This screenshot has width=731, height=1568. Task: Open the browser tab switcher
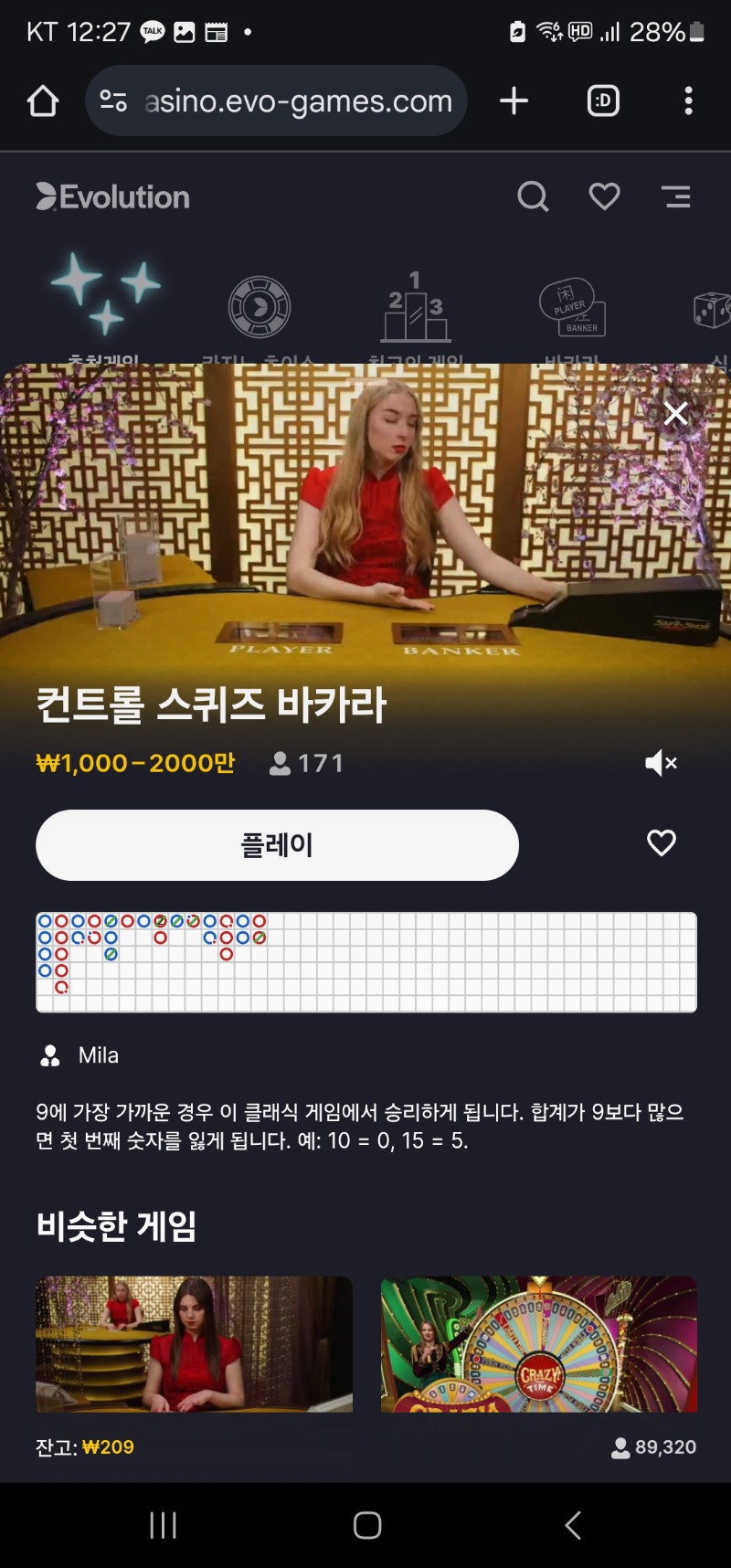603,101
